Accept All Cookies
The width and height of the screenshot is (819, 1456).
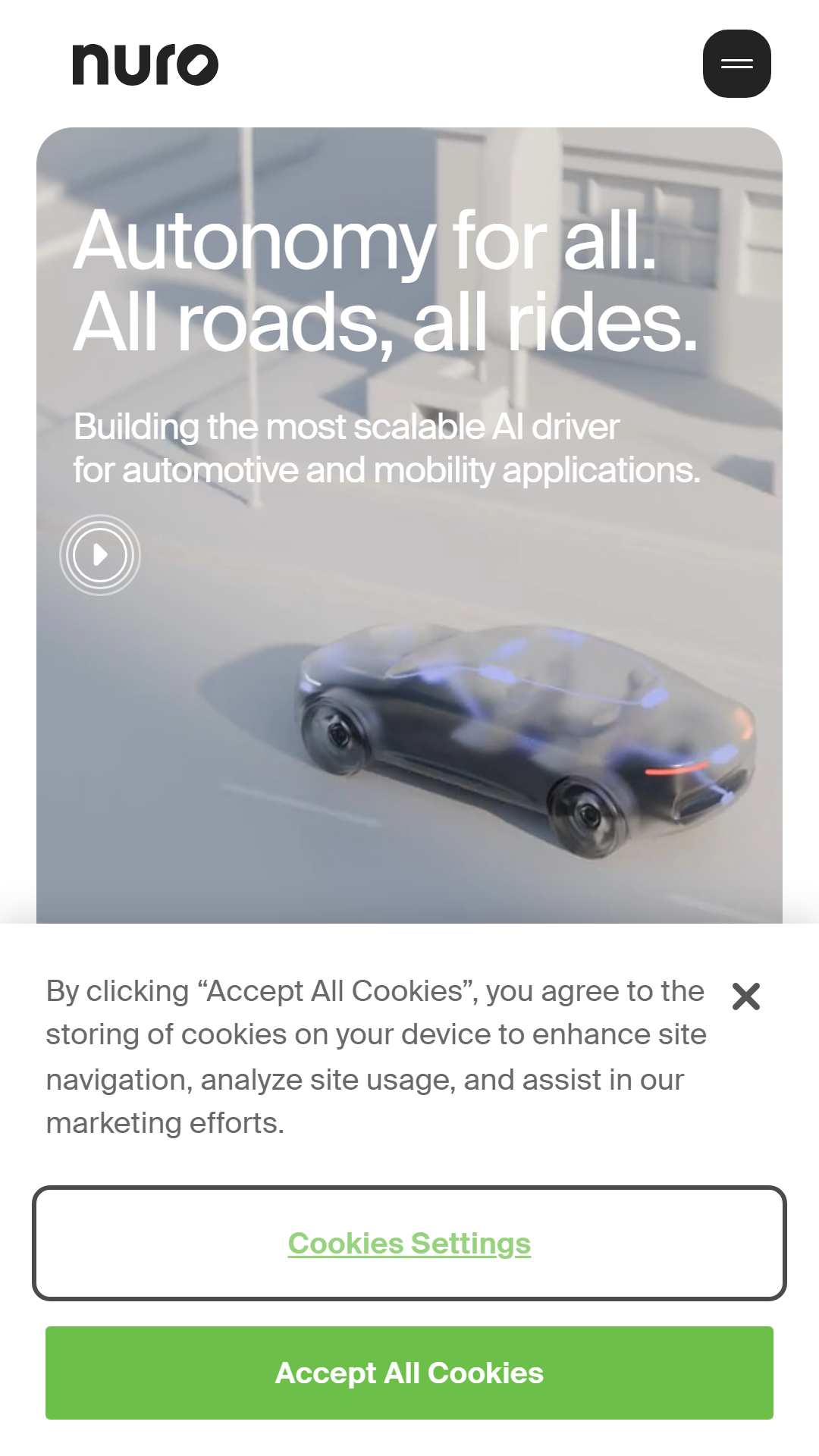click(409, 1373)
